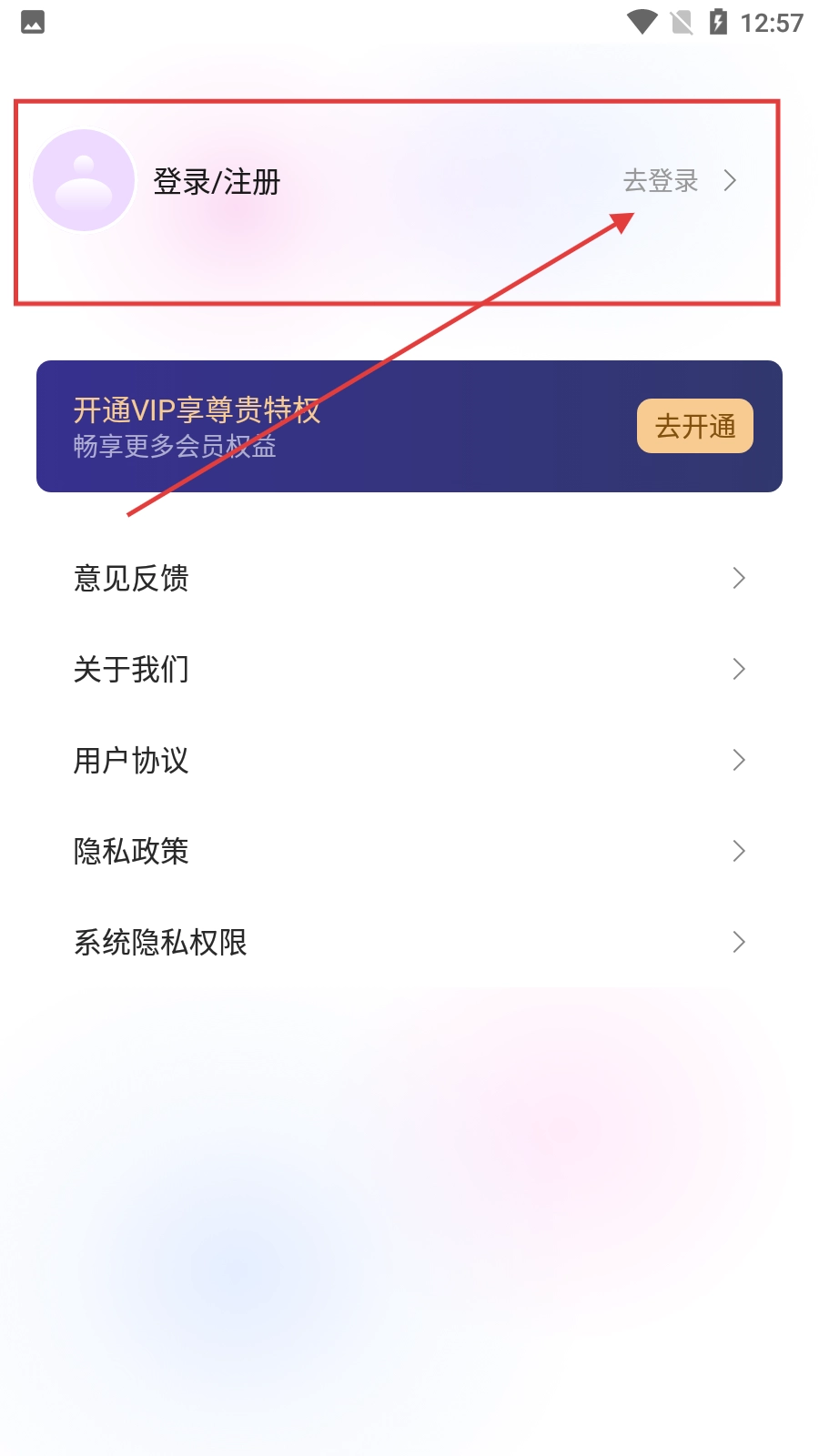Tap the profile avatar placeholder
This screenshot has height=1456, width=819.
coord(84,180)
